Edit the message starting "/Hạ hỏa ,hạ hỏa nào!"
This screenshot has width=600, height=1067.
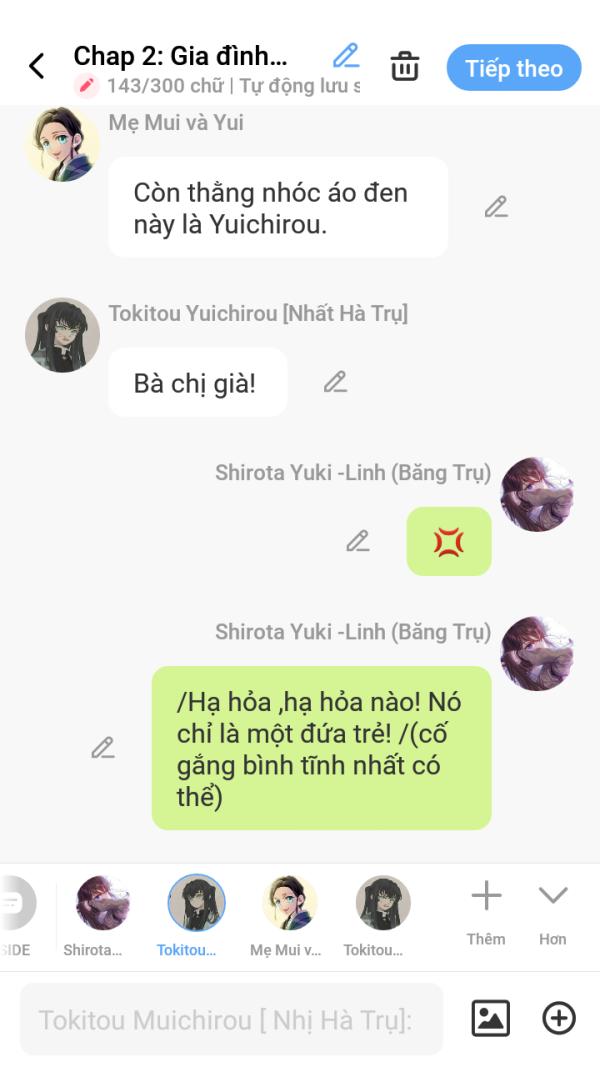pos(103,748)
